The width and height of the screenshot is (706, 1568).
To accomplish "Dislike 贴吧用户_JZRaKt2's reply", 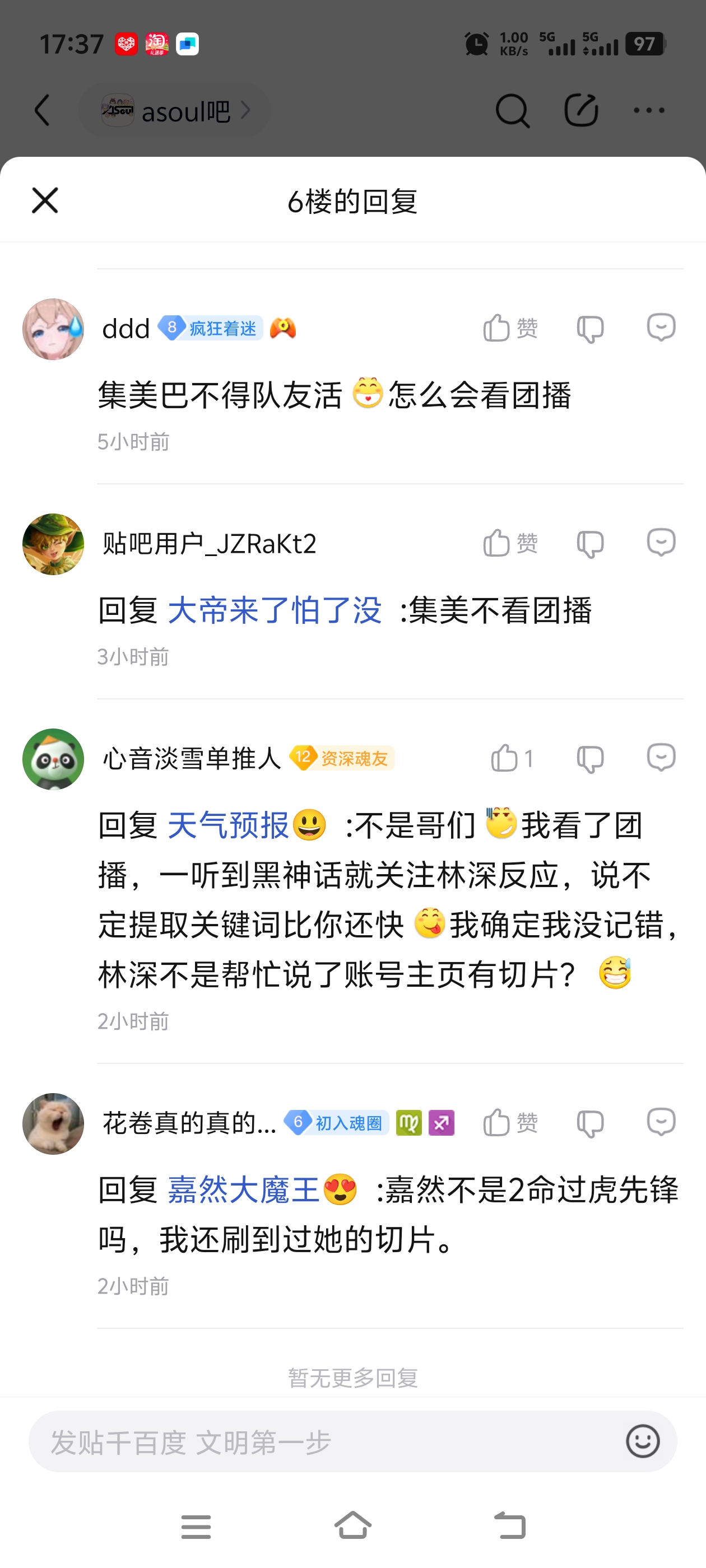I will (589, 544).
